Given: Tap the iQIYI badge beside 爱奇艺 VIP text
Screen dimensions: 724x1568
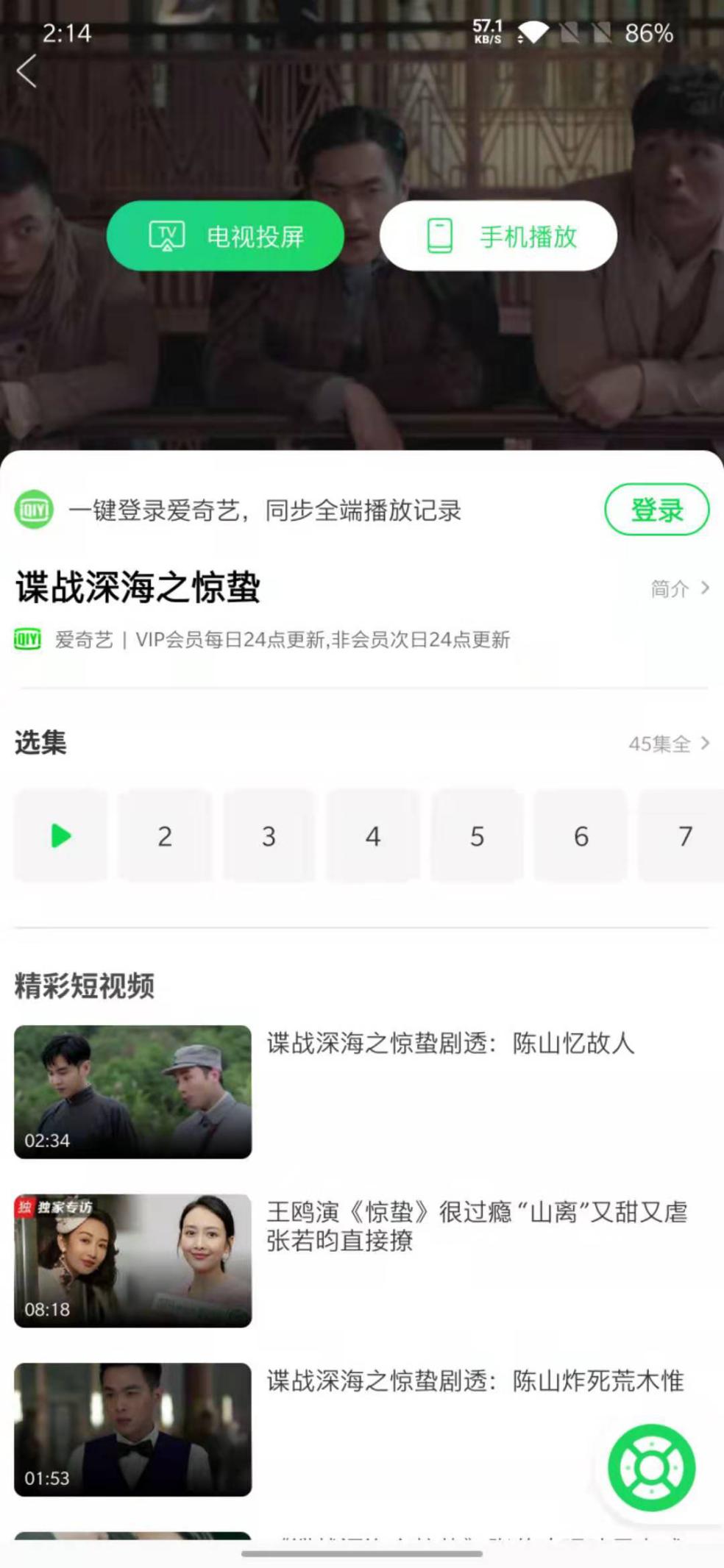Looking at the screenshot, I should point(28,639).
